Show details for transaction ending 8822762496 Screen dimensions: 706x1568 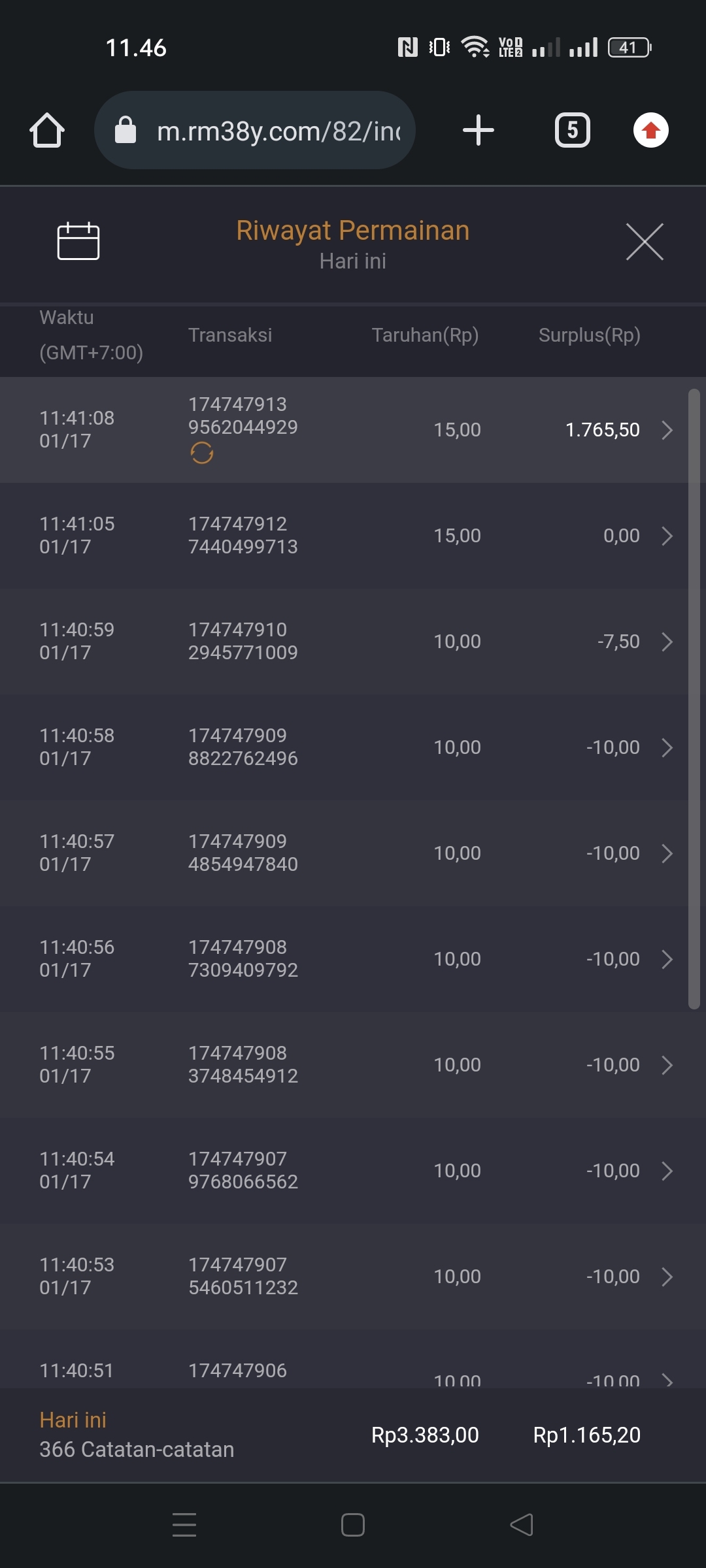click(353, 747)
